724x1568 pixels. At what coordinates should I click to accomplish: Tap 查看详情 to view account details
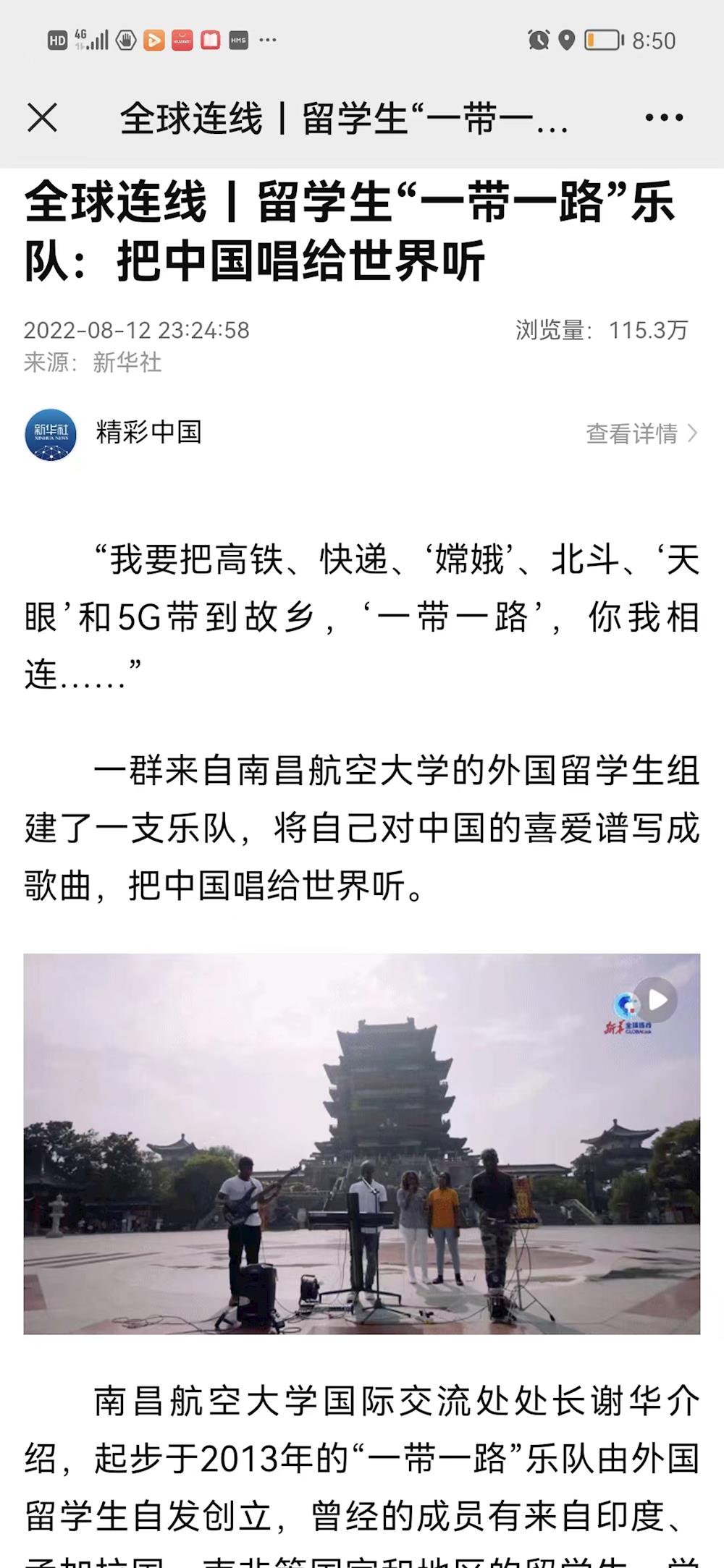coord(641,433)
